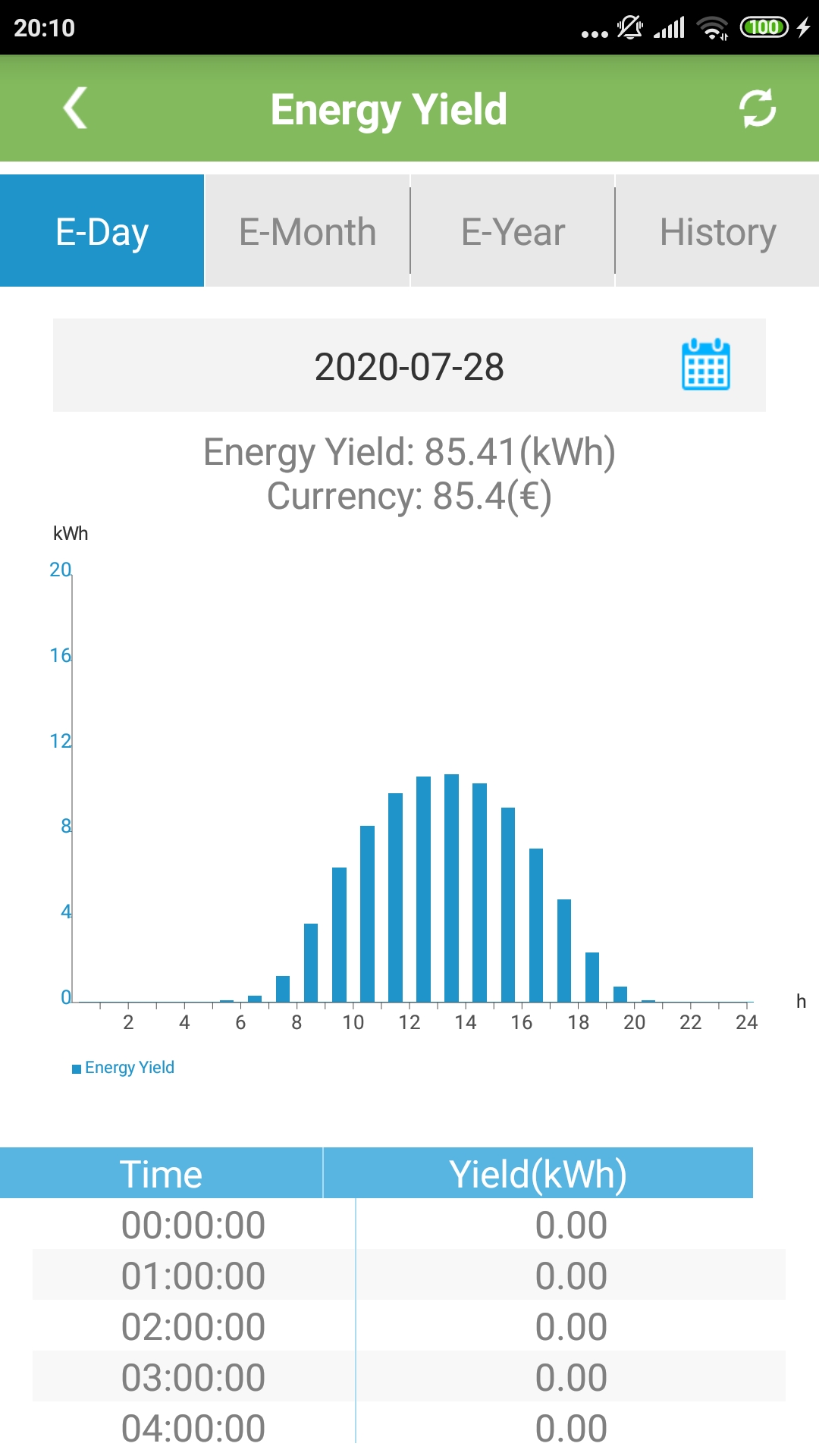Switch to the E-Month tab
The height and width of the screenshot is (1456, 819).
(307, 231)
